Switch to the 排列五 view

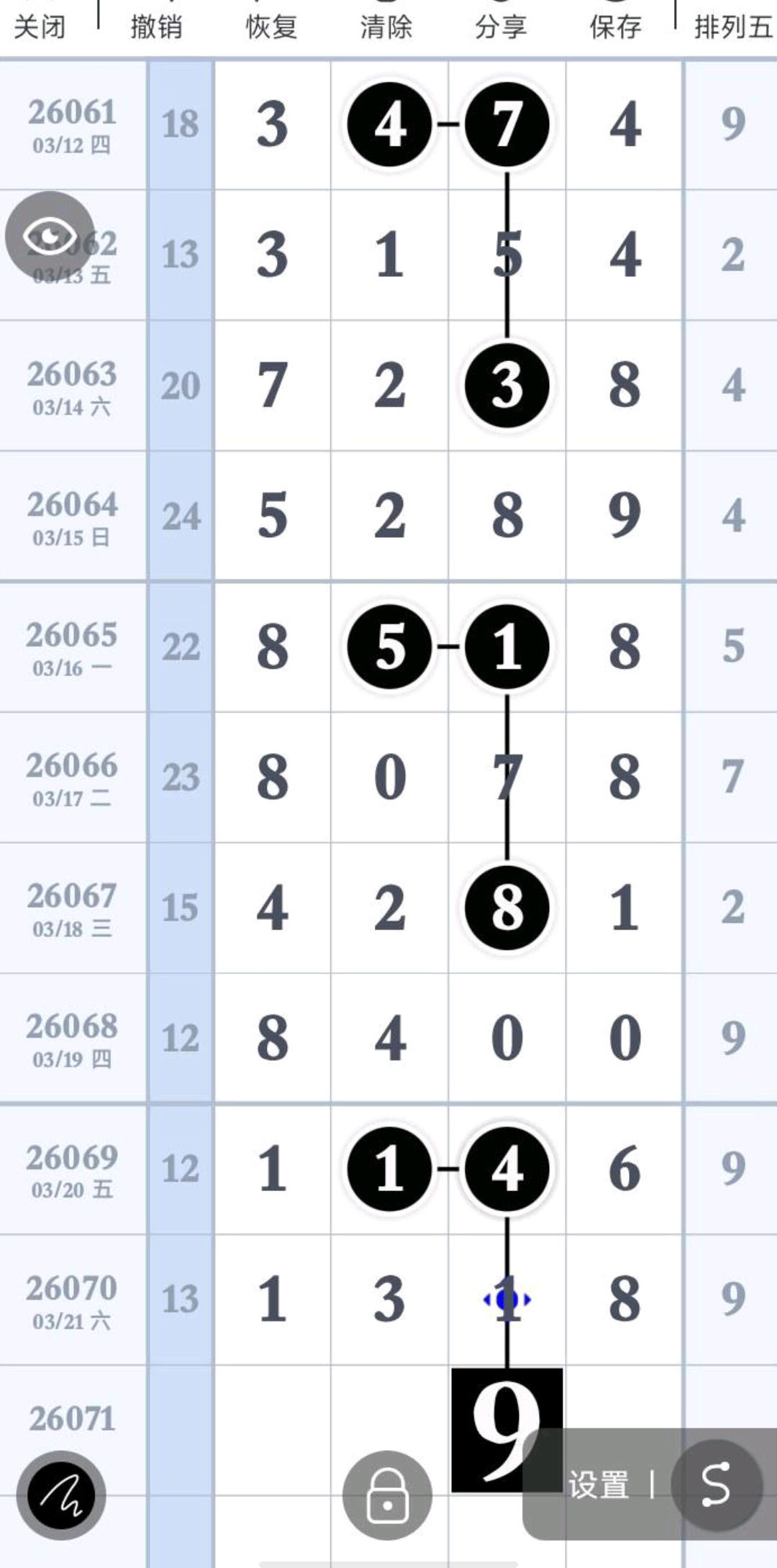tap(732, 26)
